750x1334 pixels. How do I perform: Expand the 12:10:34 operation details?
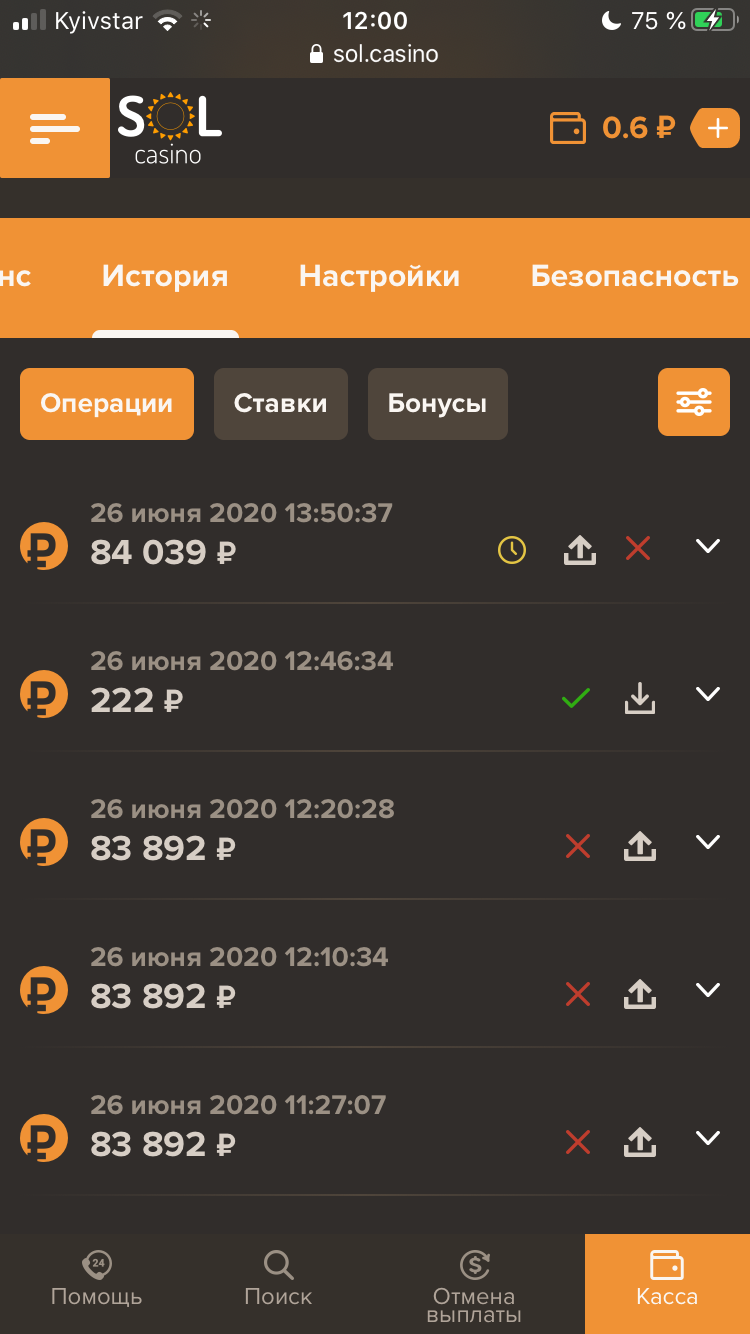pyautogui.click(x=708, y=990)
